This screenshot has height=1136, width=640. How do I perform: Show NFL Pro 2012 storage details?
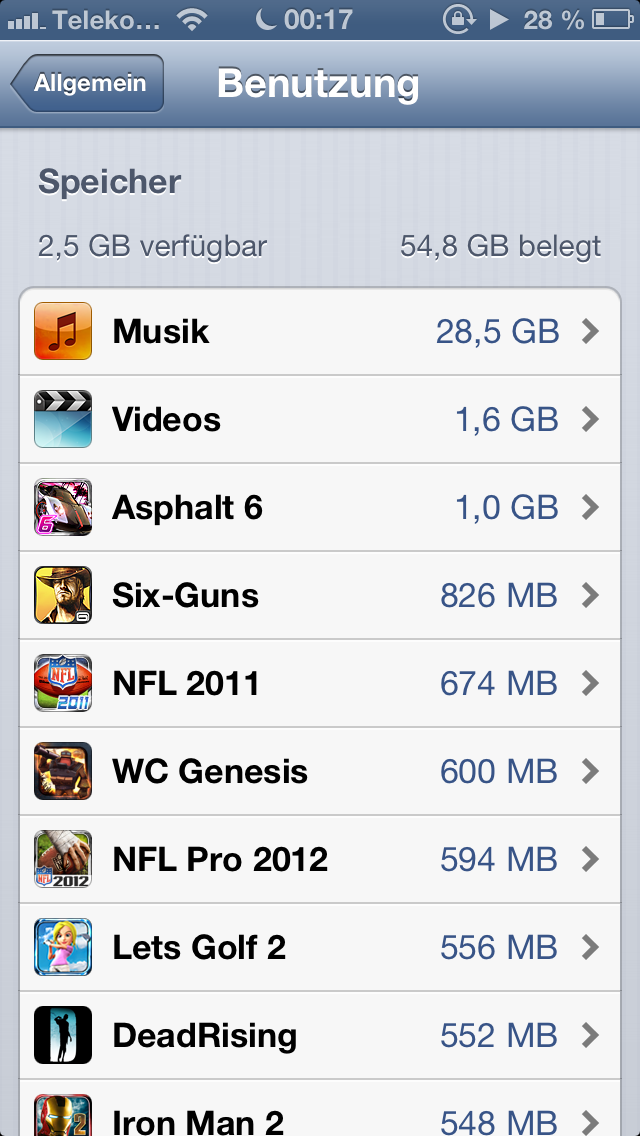pyautogui.click(x=320, y=860)
